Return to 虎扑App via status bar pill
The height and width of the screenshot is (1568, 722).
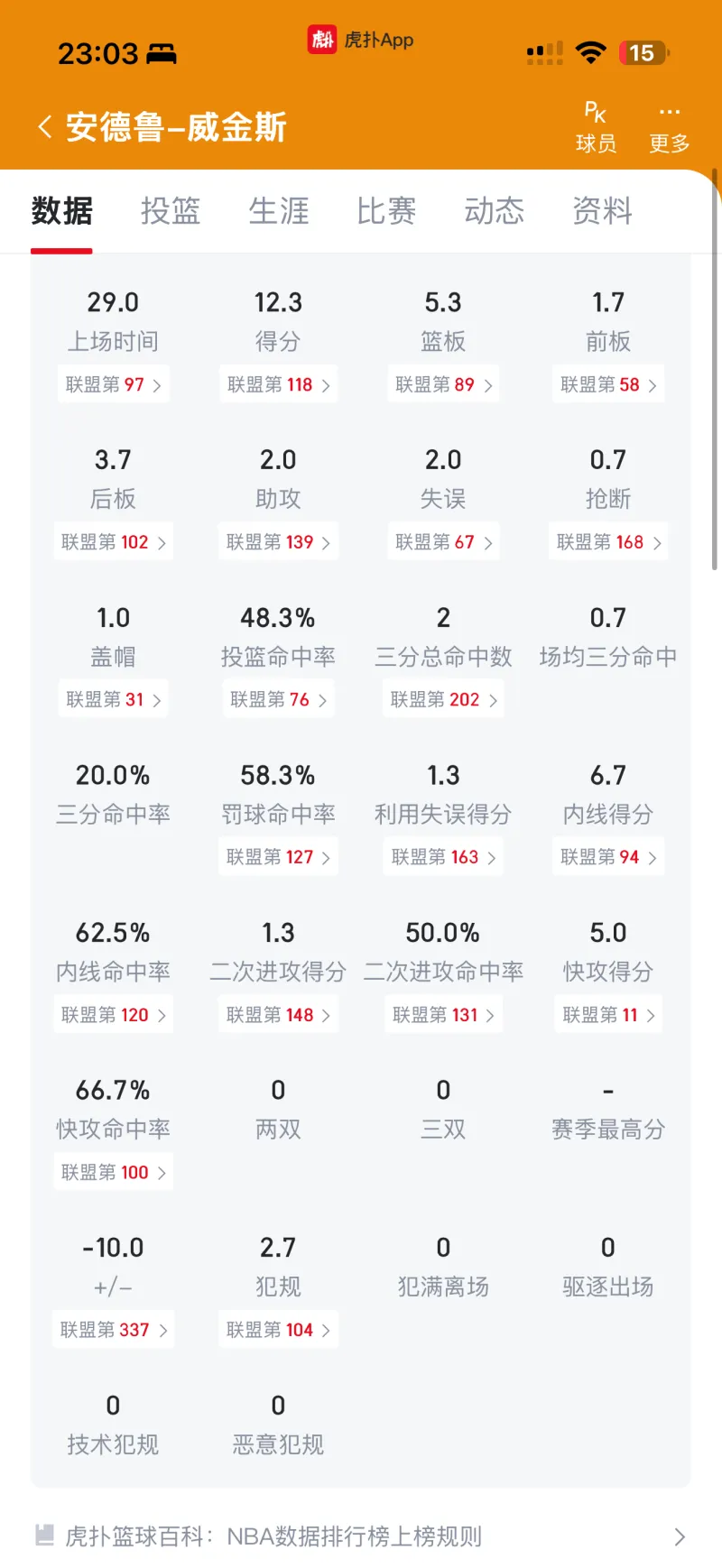361,40
